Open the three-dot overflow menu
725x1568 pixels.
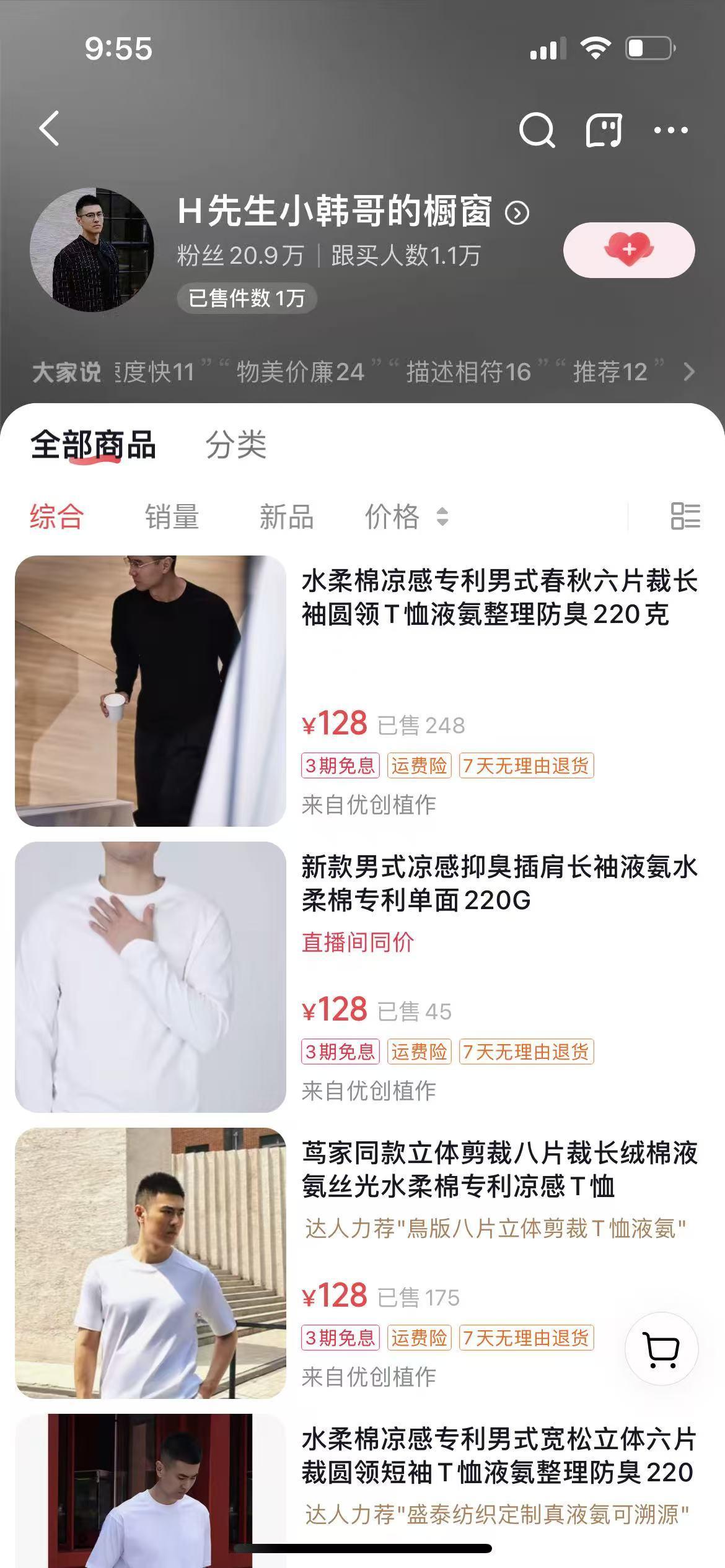[671, 130]
